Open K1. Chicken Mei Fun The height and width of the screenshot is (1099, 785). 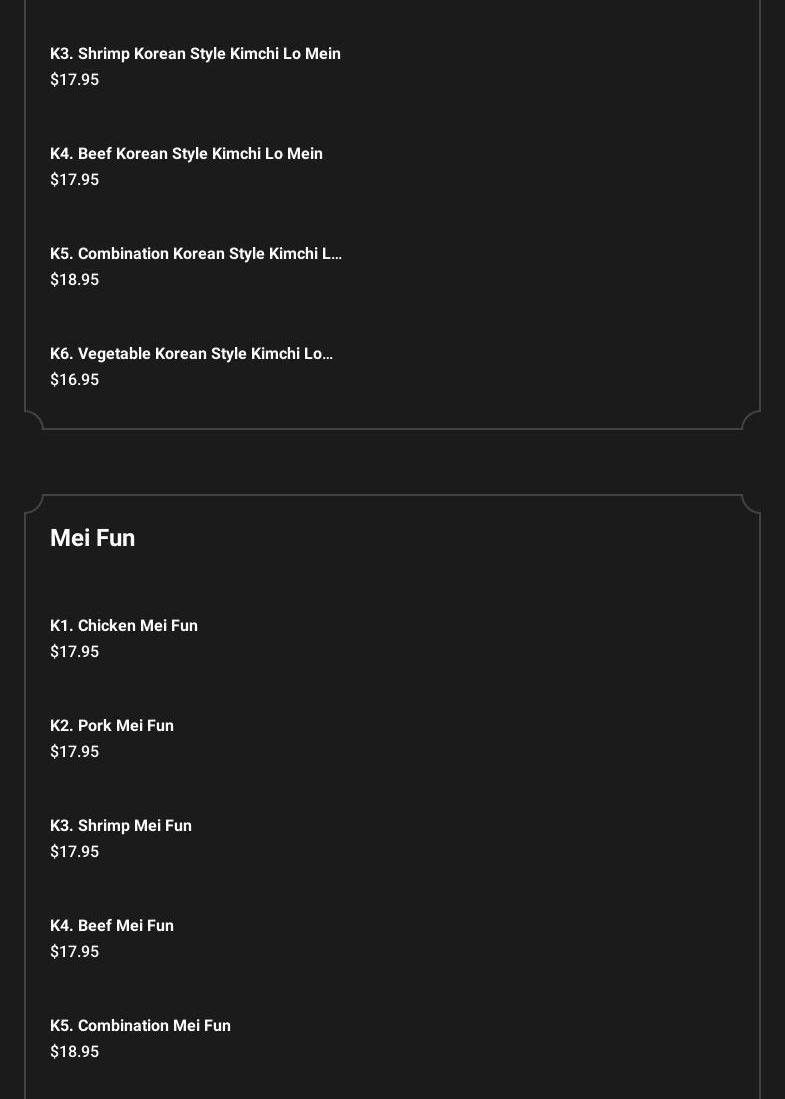point(124,626)
